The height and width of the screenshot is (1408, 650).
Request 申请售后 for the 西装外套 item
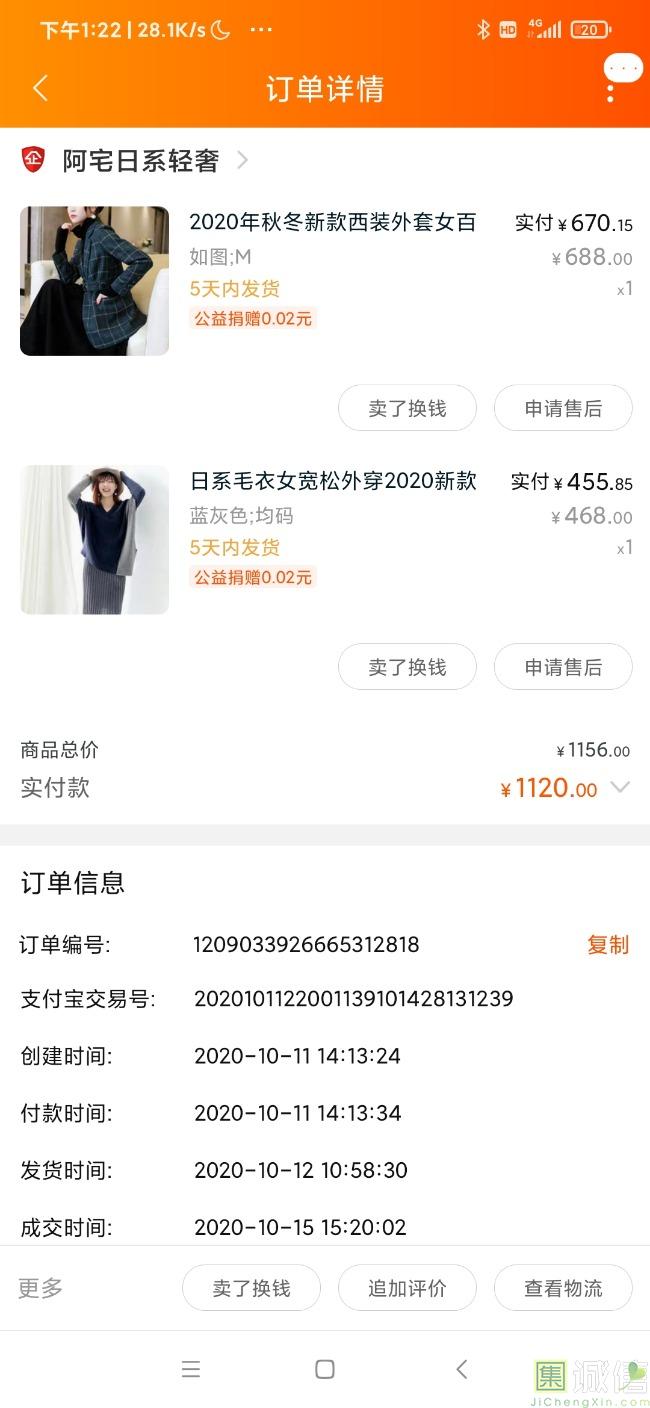tap(563, 408)
